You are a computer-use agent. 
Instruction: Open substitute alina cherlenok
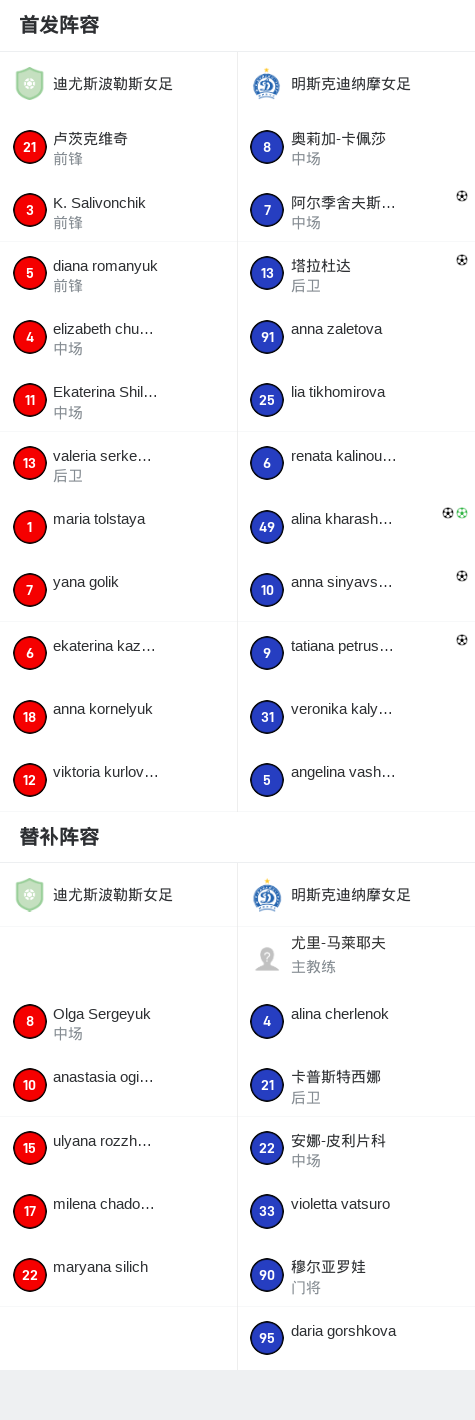[356, 1022]
